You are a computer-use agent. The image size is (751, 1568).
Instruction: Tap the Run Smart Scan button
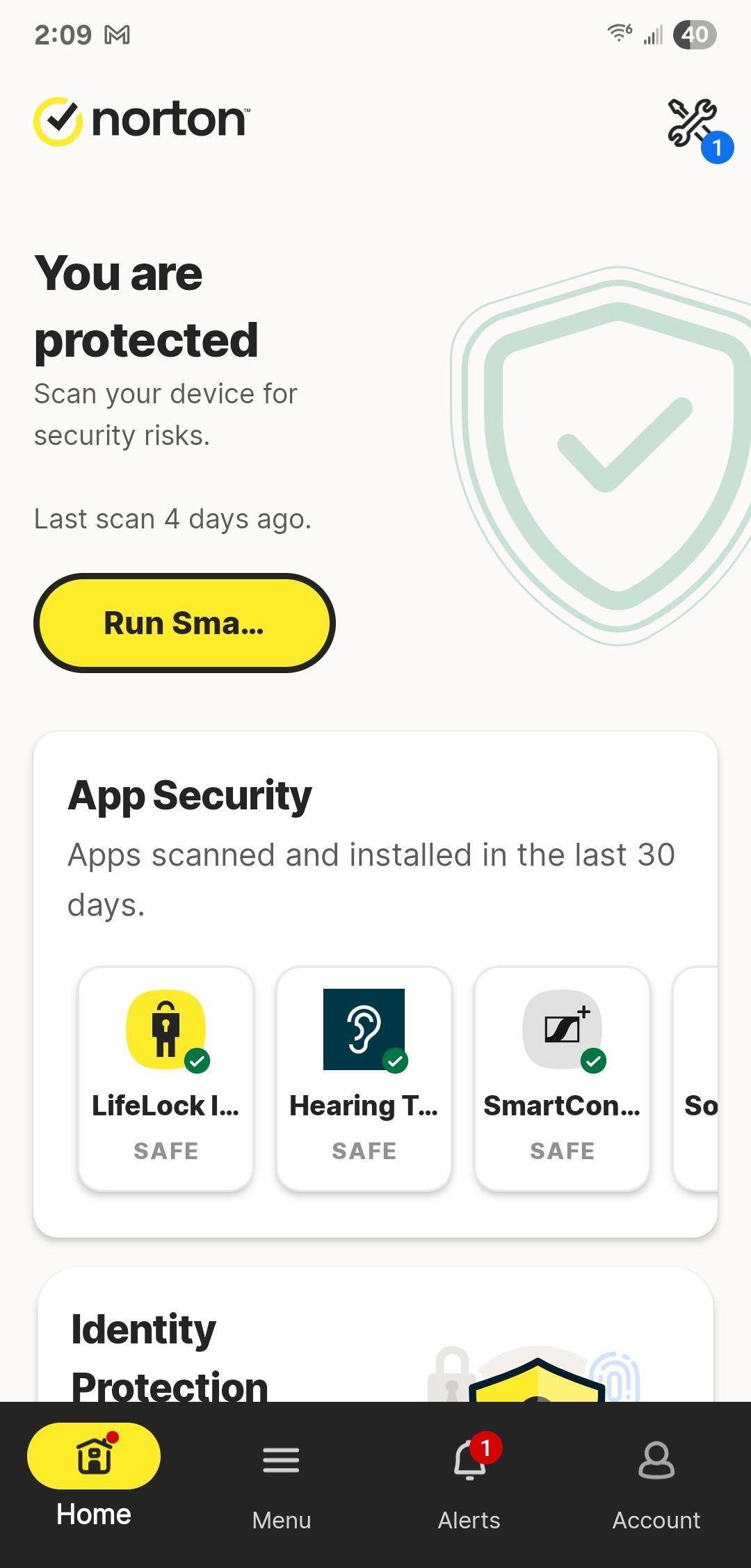(184, 622)
